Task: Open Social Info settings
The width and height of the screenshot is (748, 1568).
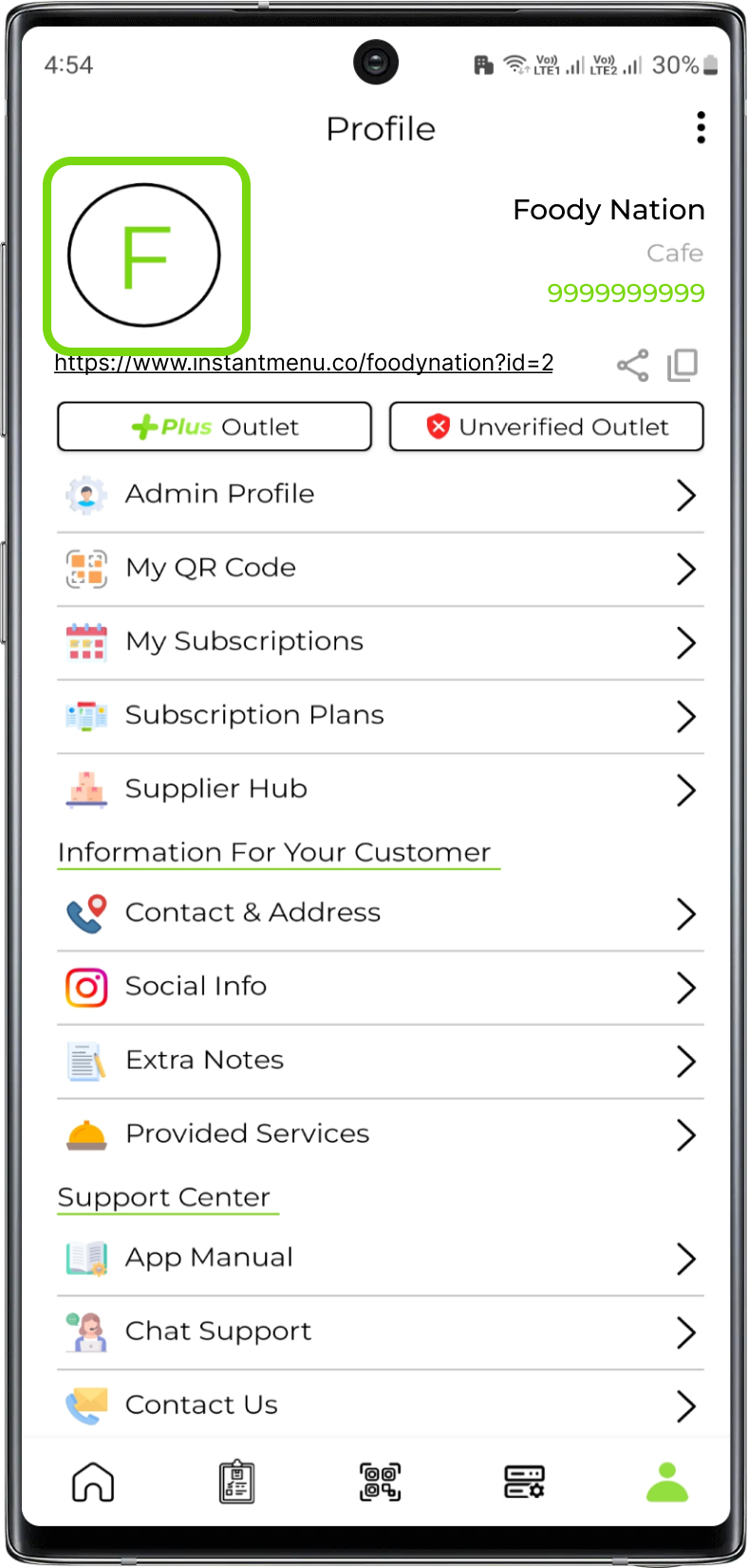Action: pyautogui.click(x=380, y=987)
